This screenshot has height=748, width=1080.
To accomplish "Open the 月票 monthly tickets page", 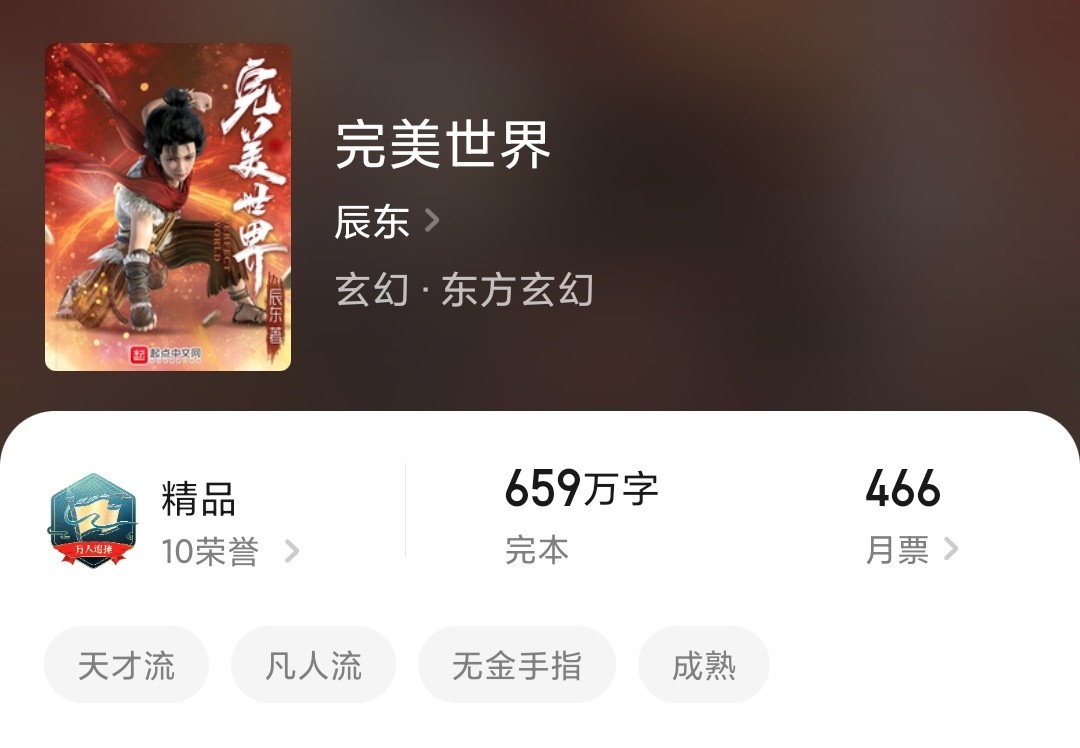I will click(x=910, y=550).
